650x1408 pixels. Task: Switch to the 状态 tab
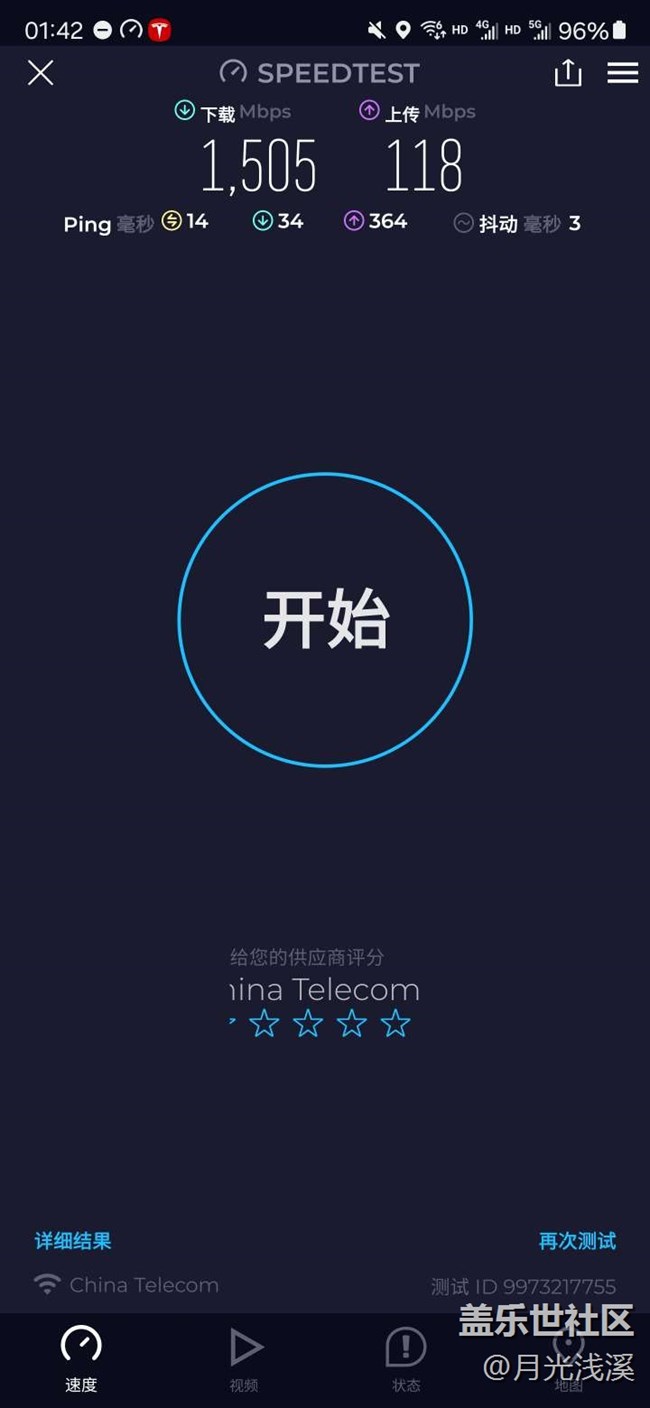pos(406,1358)
